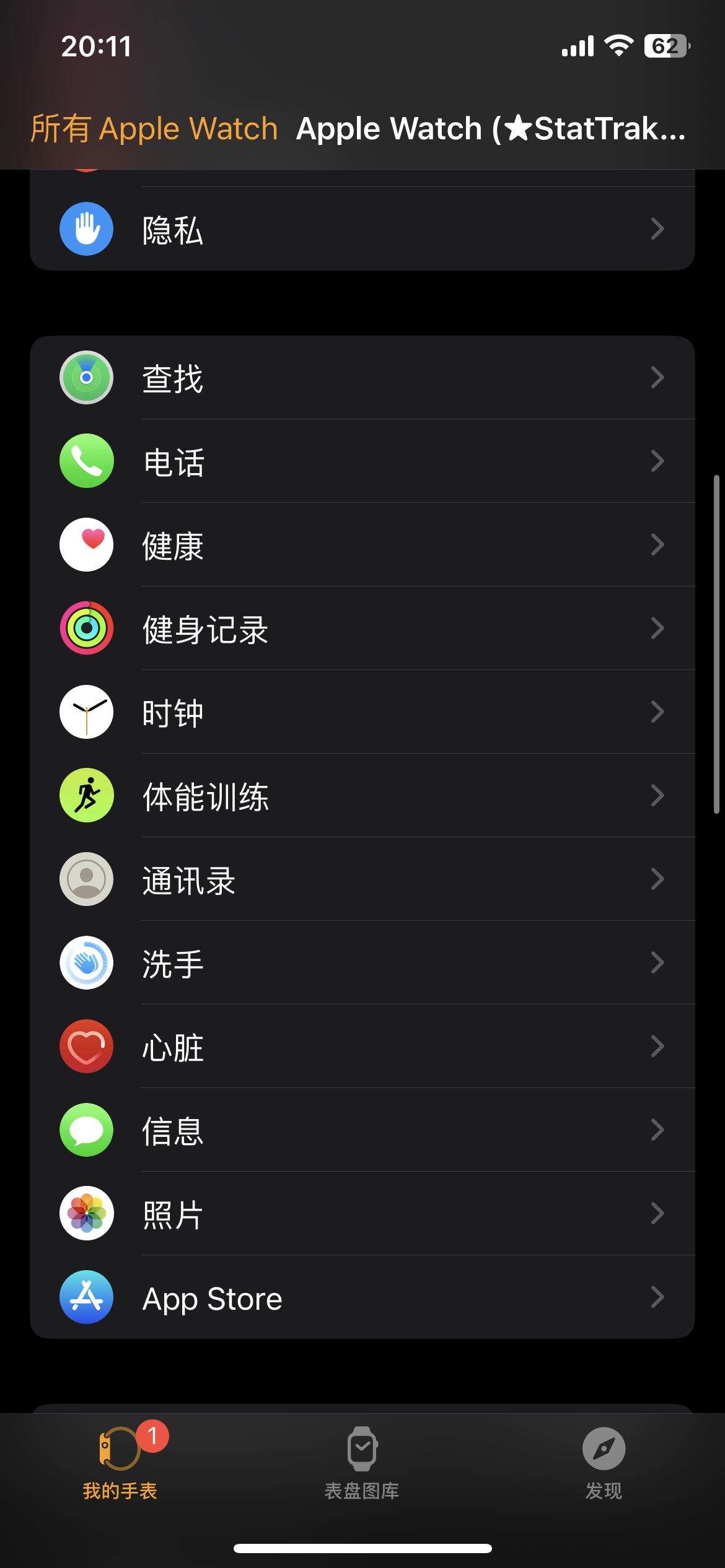The height and width of the screenshot is (1568, 725).
Task: Switch to the 我的手表 tab
Action: click(x=120, y=1463)
